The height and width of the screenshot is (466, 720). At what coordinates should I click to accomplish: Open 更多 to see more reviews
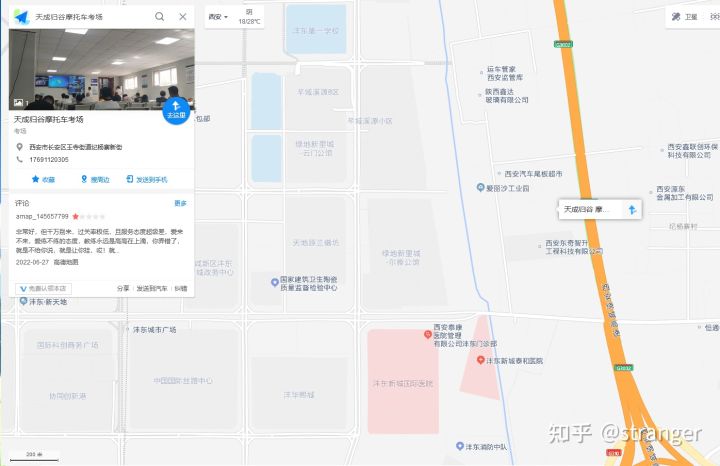point(180,203)
